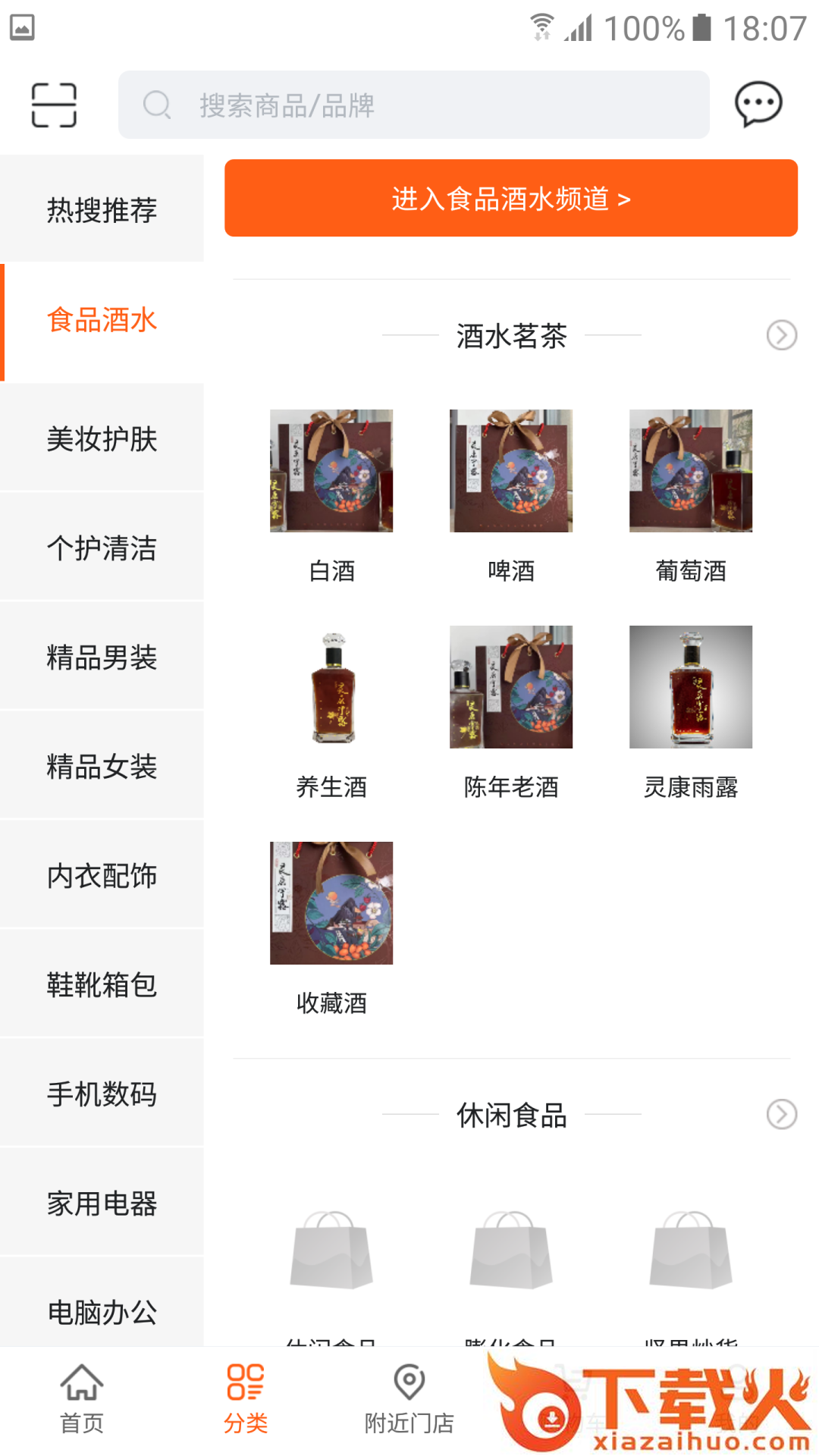This screenshot has height=1456, width=819.
Task: Select the 热搜推荐 category
Action: point(102,209)
